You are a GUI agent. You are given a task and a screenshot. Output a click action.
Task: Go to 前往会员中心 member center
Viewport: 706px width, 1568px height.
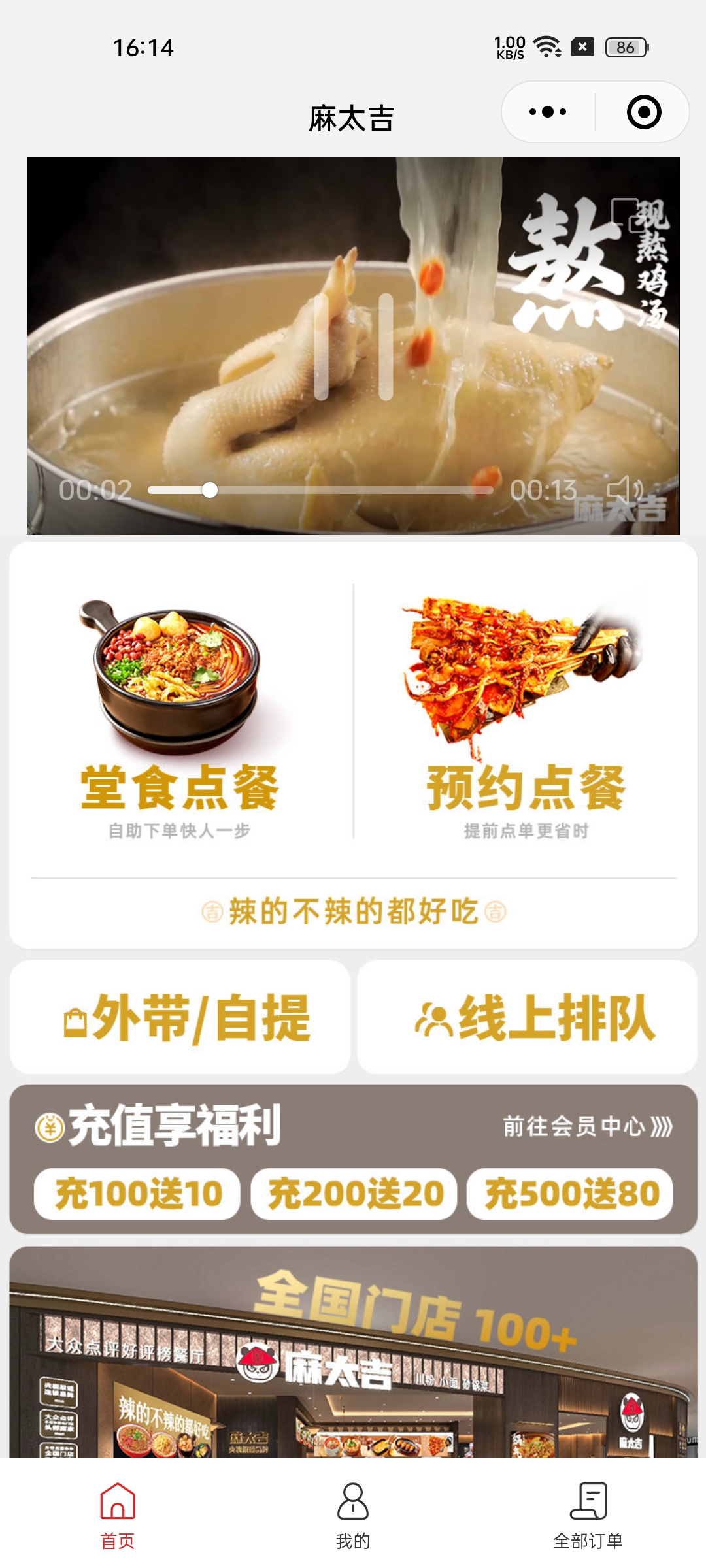pos(587,1126)
